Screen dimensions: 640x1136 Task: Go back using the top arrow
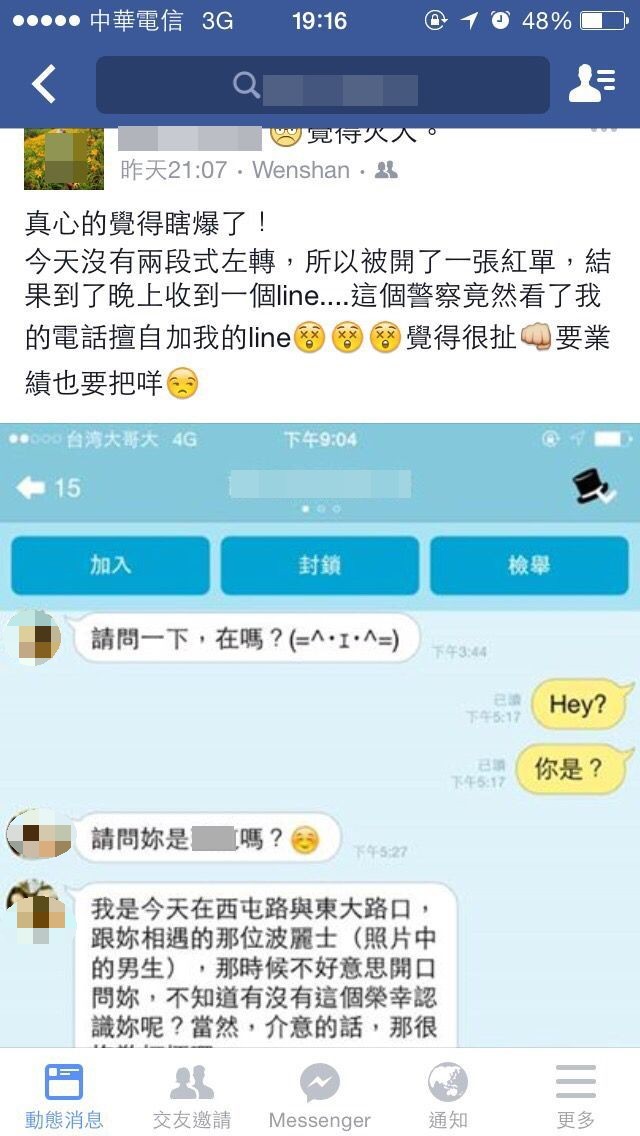(44, 85)
